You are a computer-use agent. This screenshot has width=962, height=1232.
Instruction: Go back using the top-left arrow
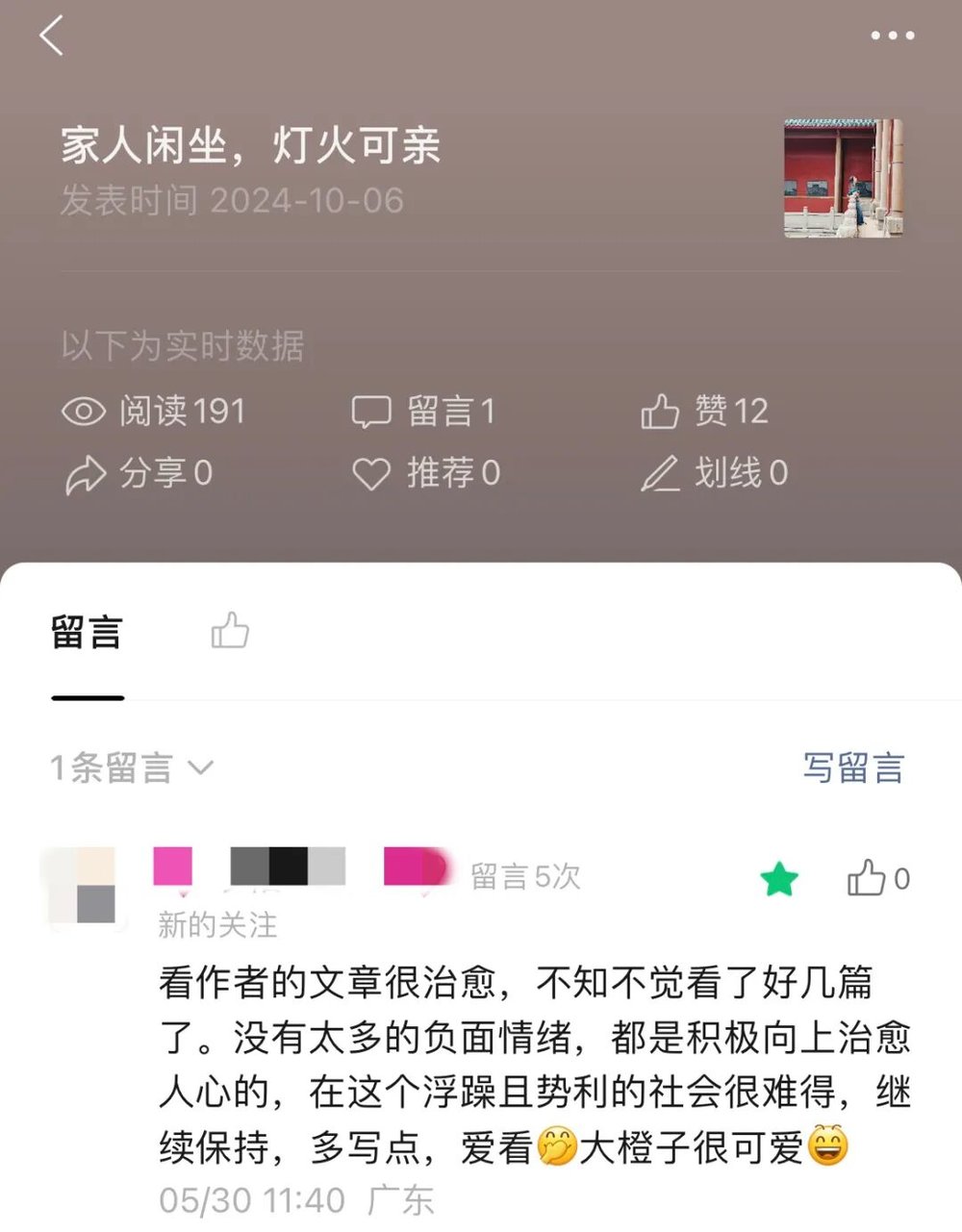tap(52, 37)
